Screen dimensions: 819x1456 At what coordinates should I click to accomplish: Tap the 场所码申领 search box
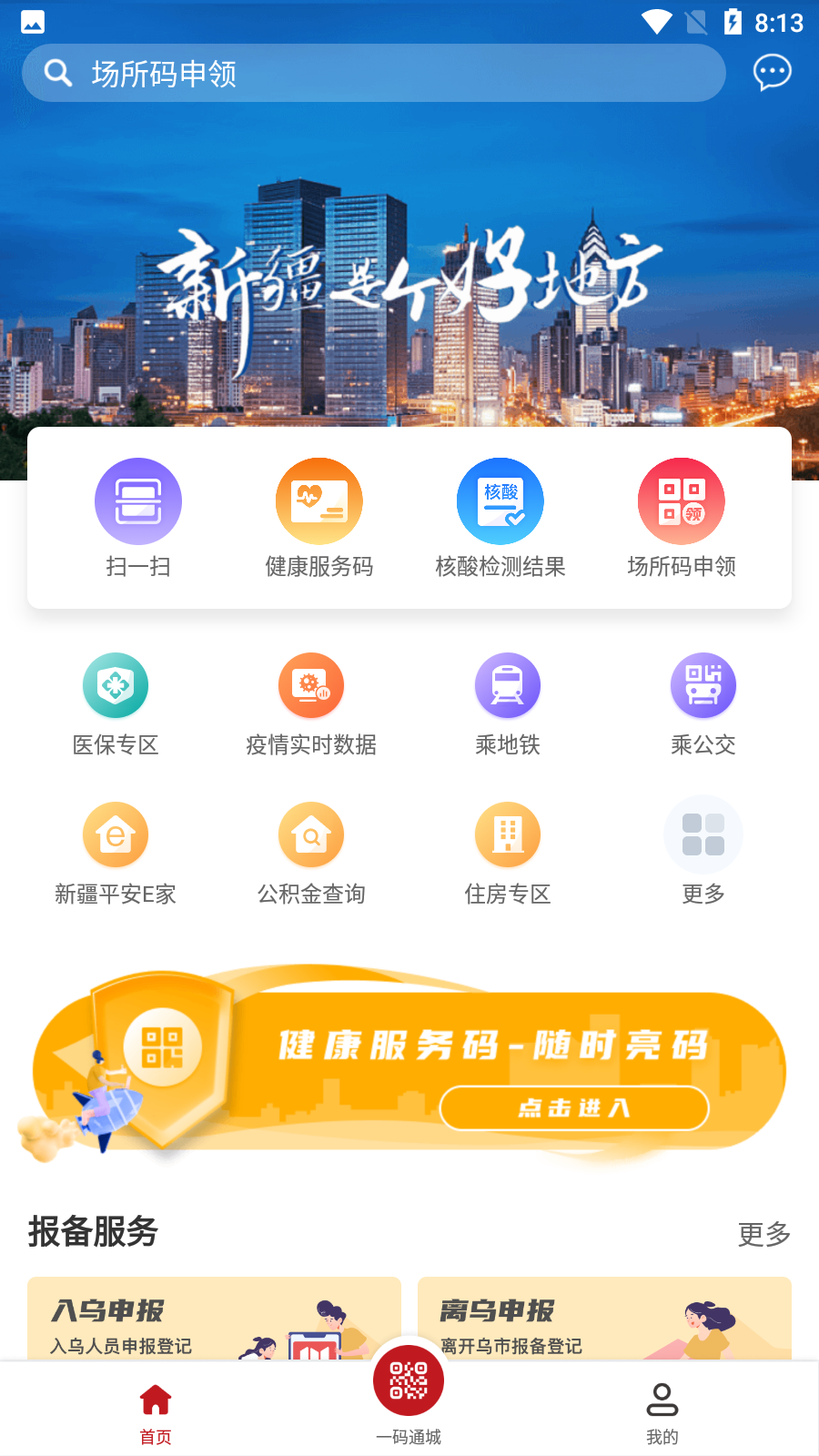373,73
